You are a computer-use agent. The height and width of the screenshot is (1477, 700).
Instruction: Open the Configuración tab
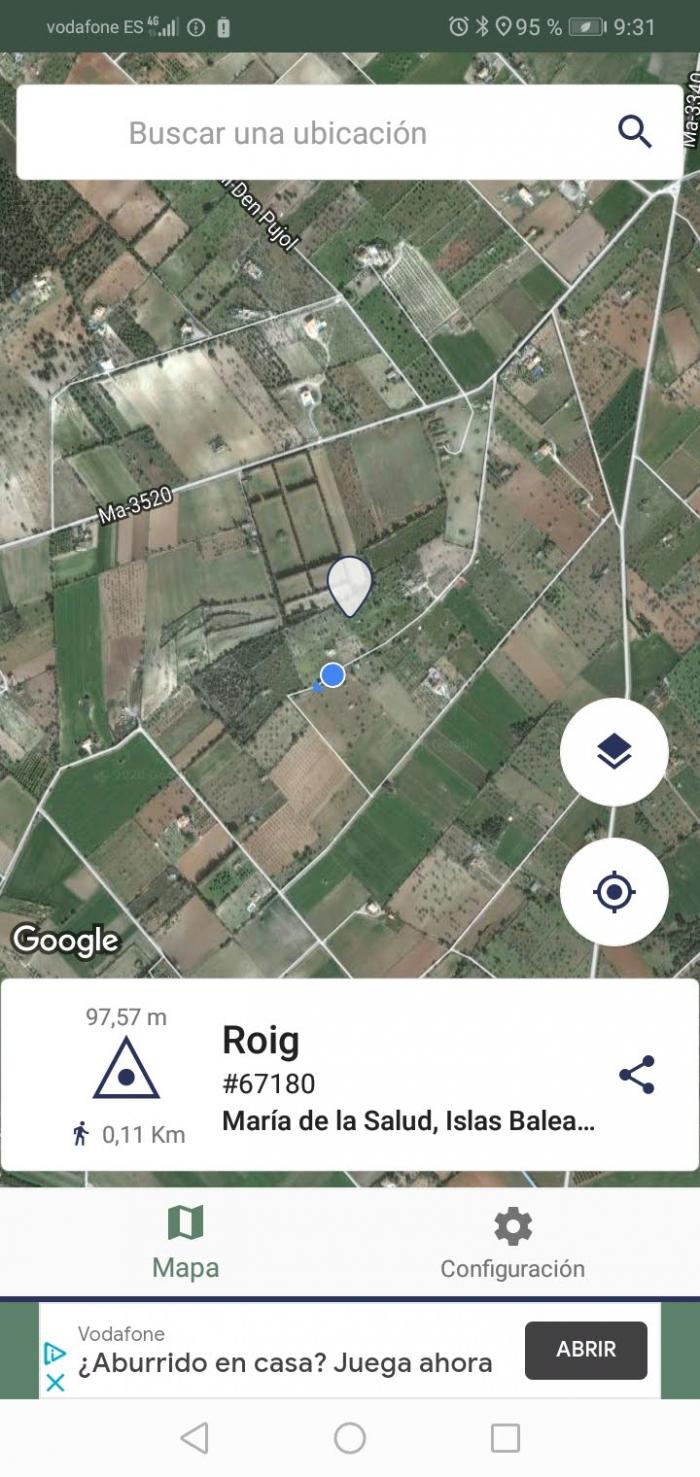[x=513, y=1243]
